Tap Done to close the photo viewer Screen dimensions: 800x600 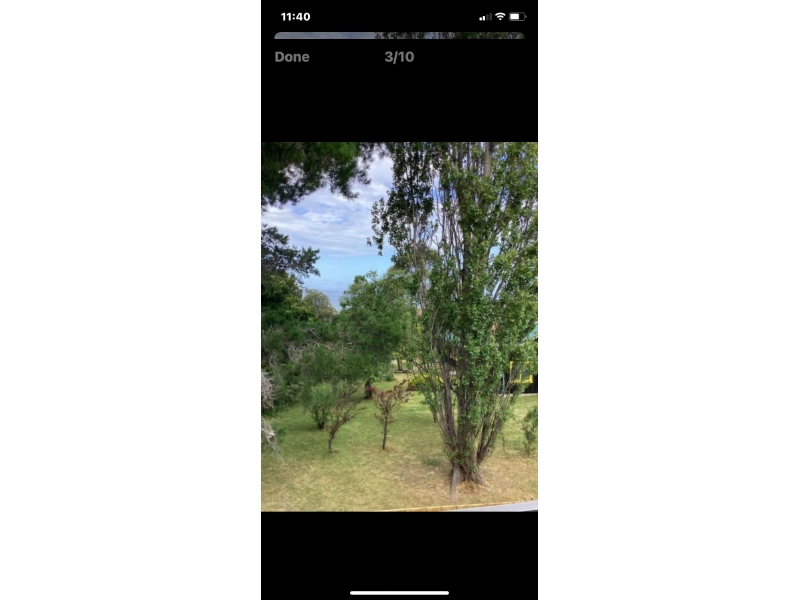click(292, 57)
